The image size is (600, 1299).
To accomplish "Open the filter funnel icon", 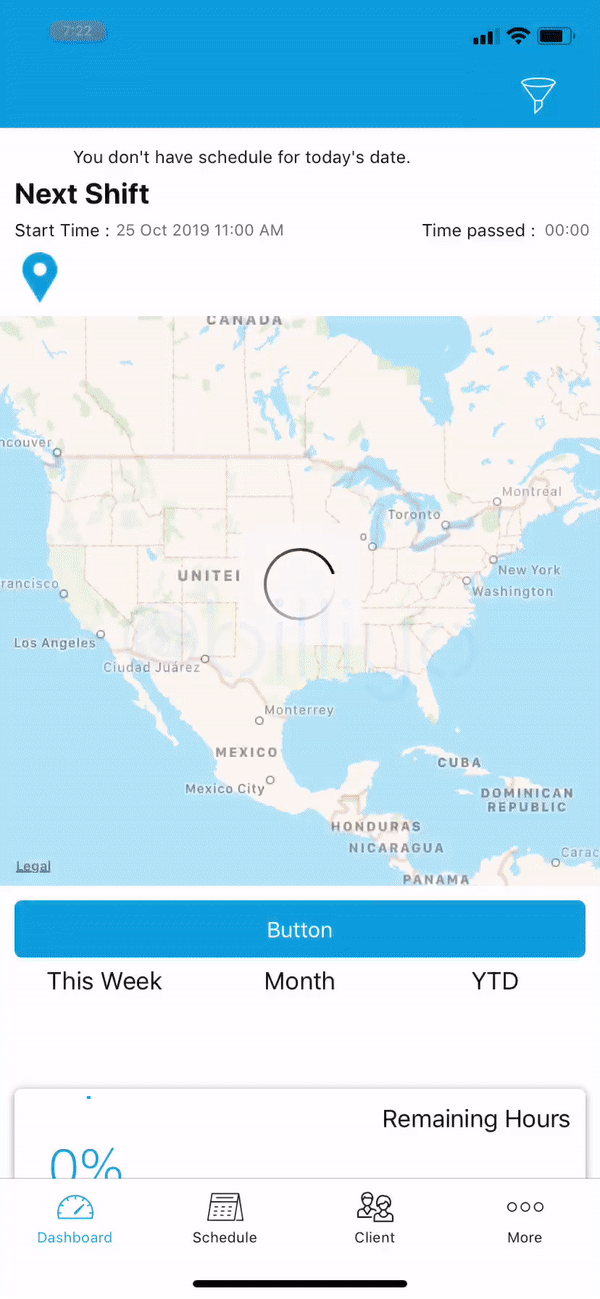I will tap(537, 95).
